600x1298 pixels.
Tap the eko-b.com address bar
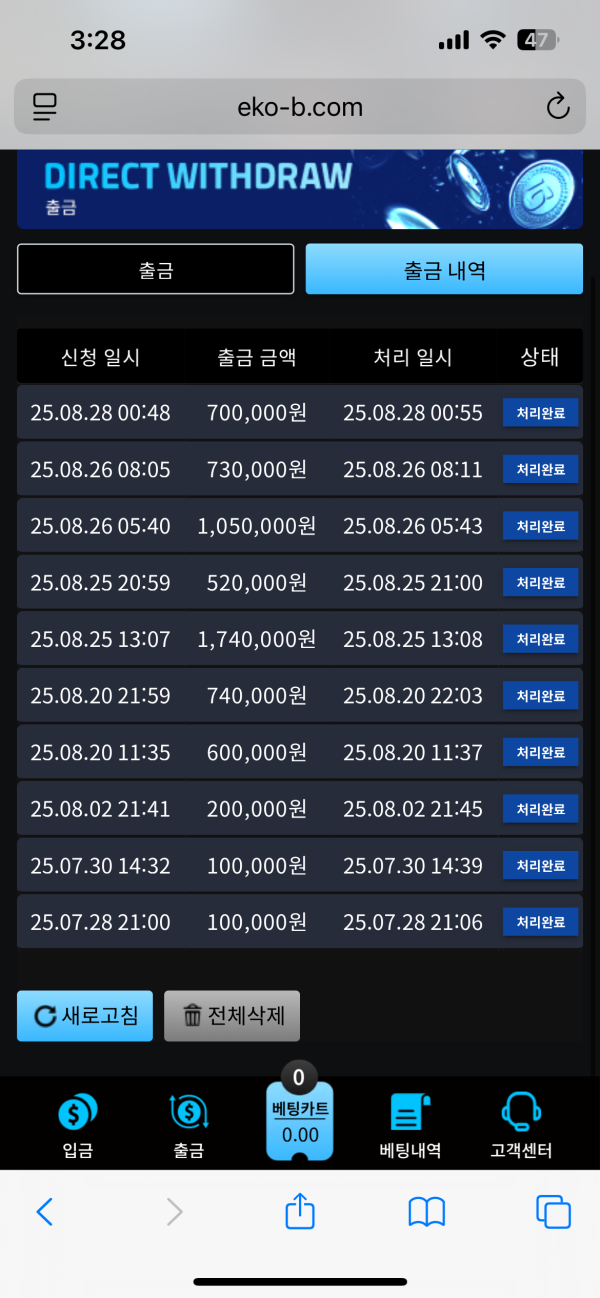pos(300,107)
